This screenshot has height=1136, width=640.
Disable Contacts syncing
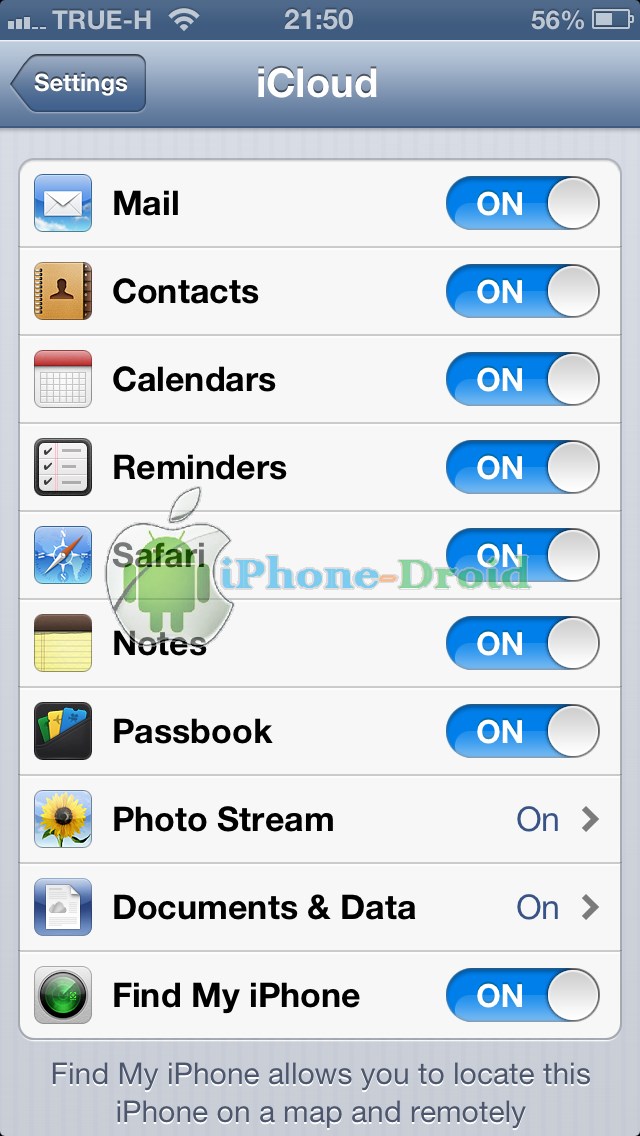click(x=523, y=291)
